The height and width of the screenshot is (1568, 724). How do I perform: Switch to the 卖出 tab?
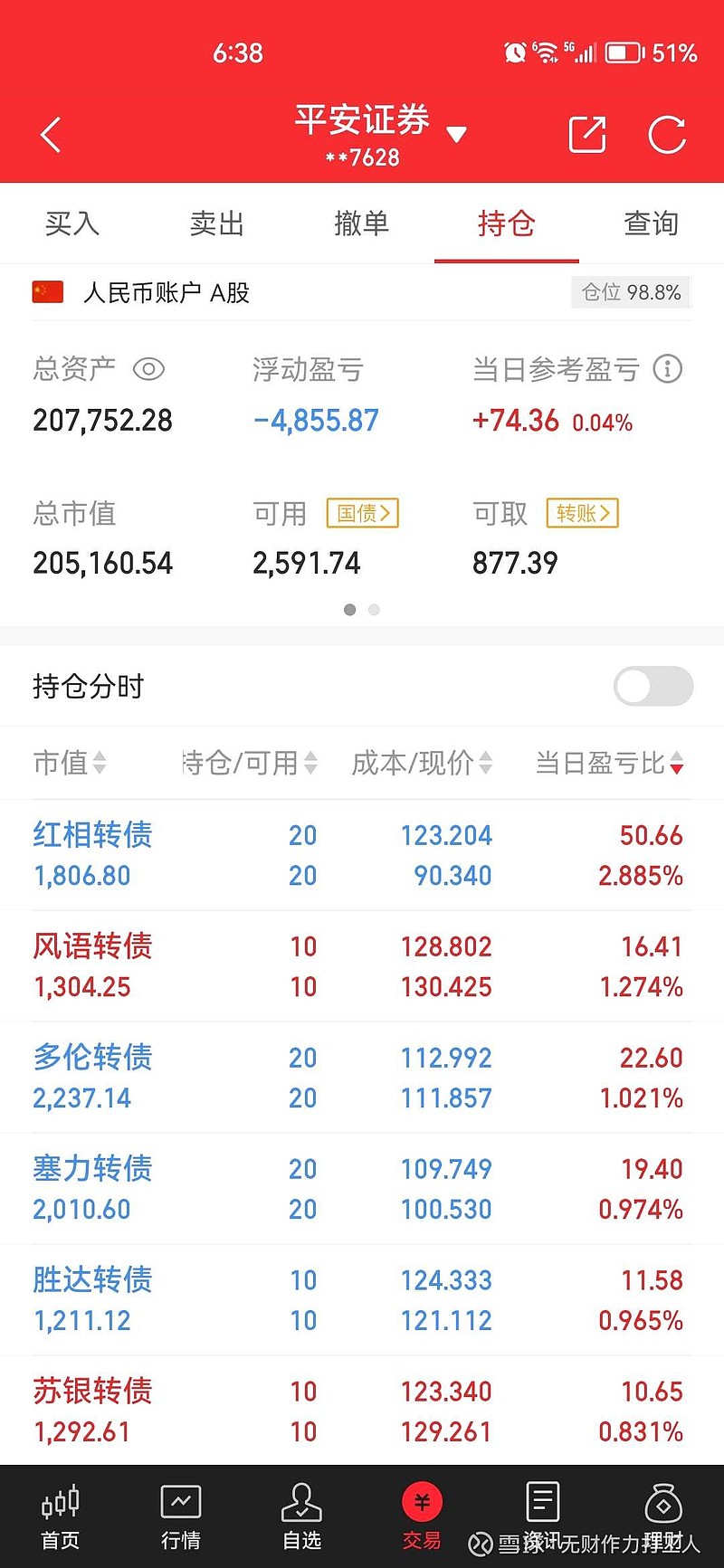pos(217,223)
